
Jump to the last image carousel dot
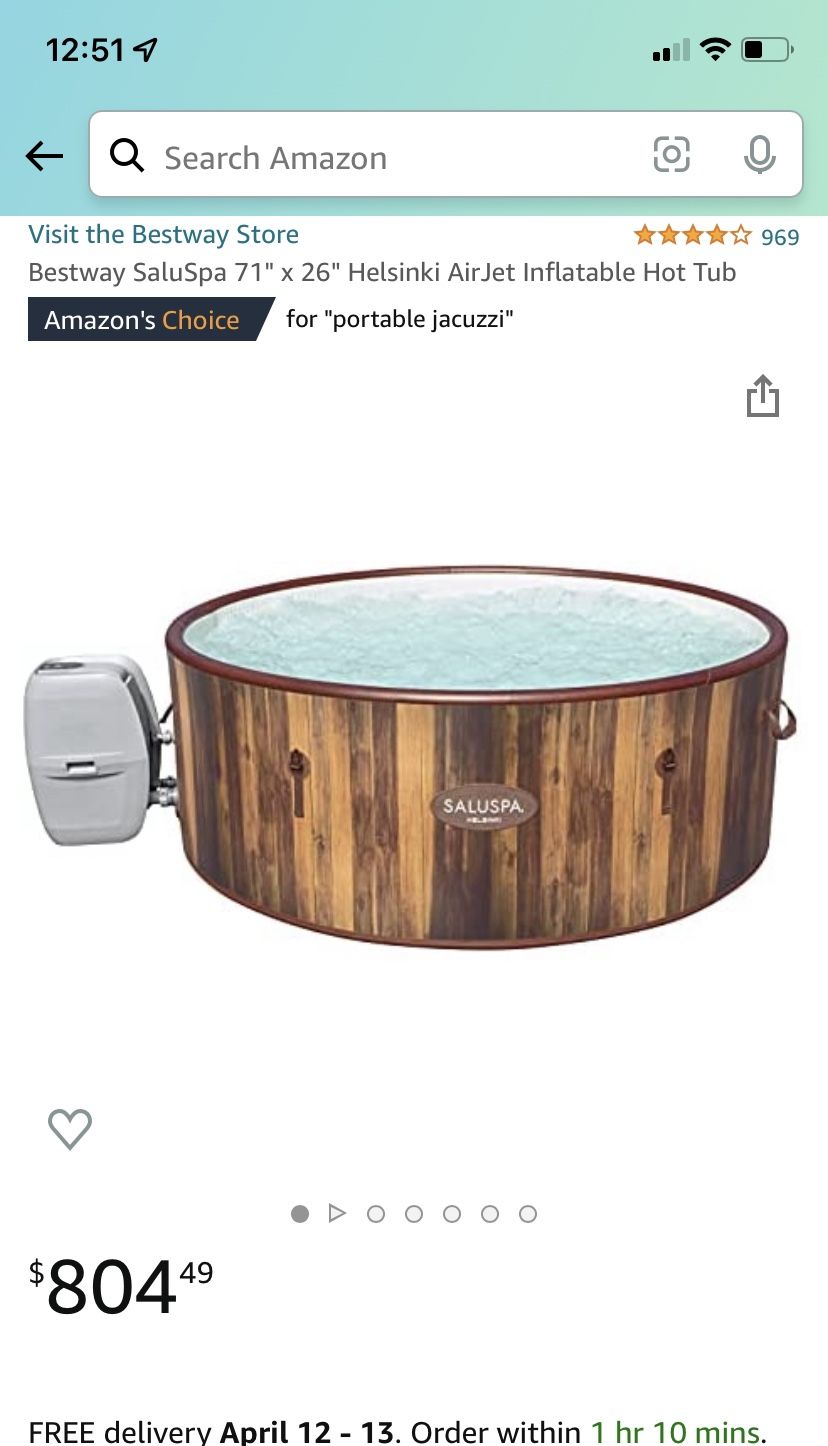click(x=528, y=1213)
